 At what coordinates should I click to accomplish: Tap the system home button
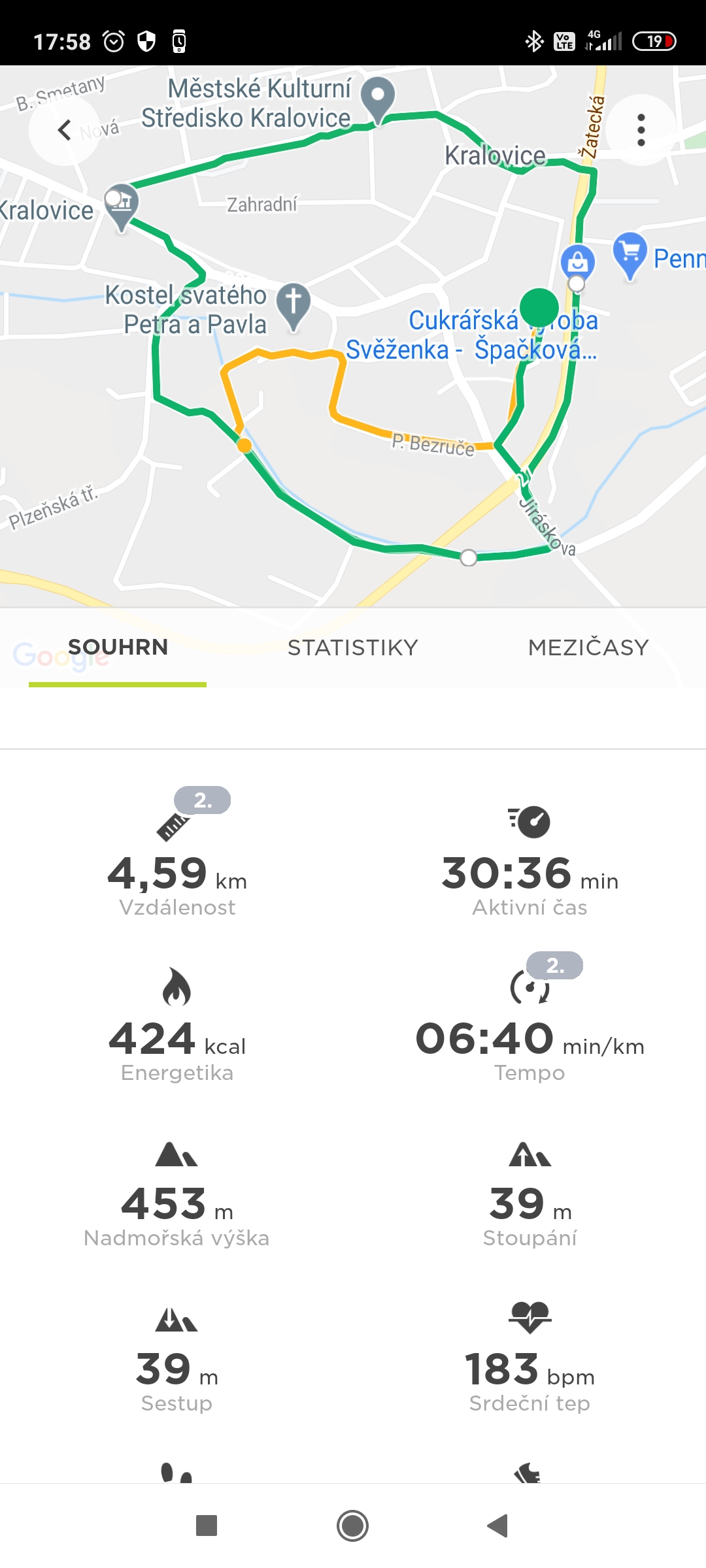(353, 1526)
